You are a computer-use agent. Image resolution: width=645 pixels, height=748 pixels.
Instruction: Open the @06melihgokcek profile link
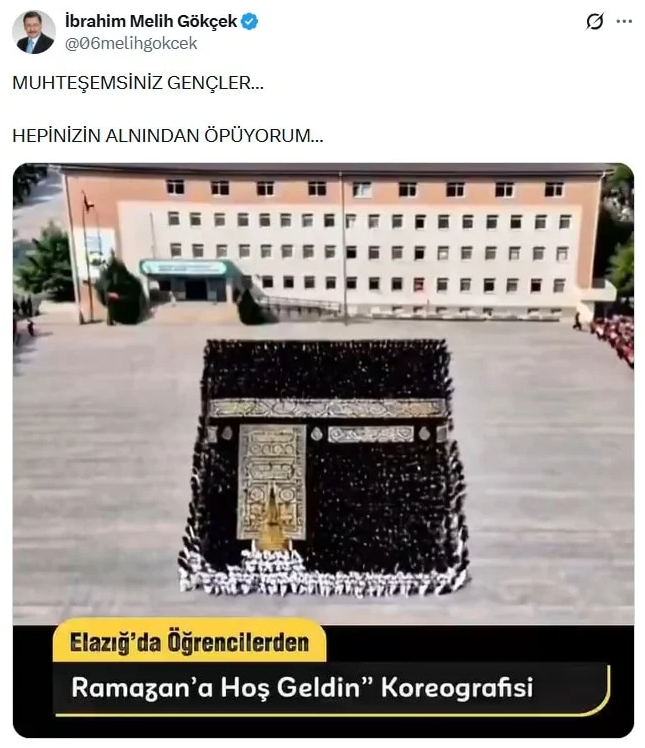(x=131, y=43)
